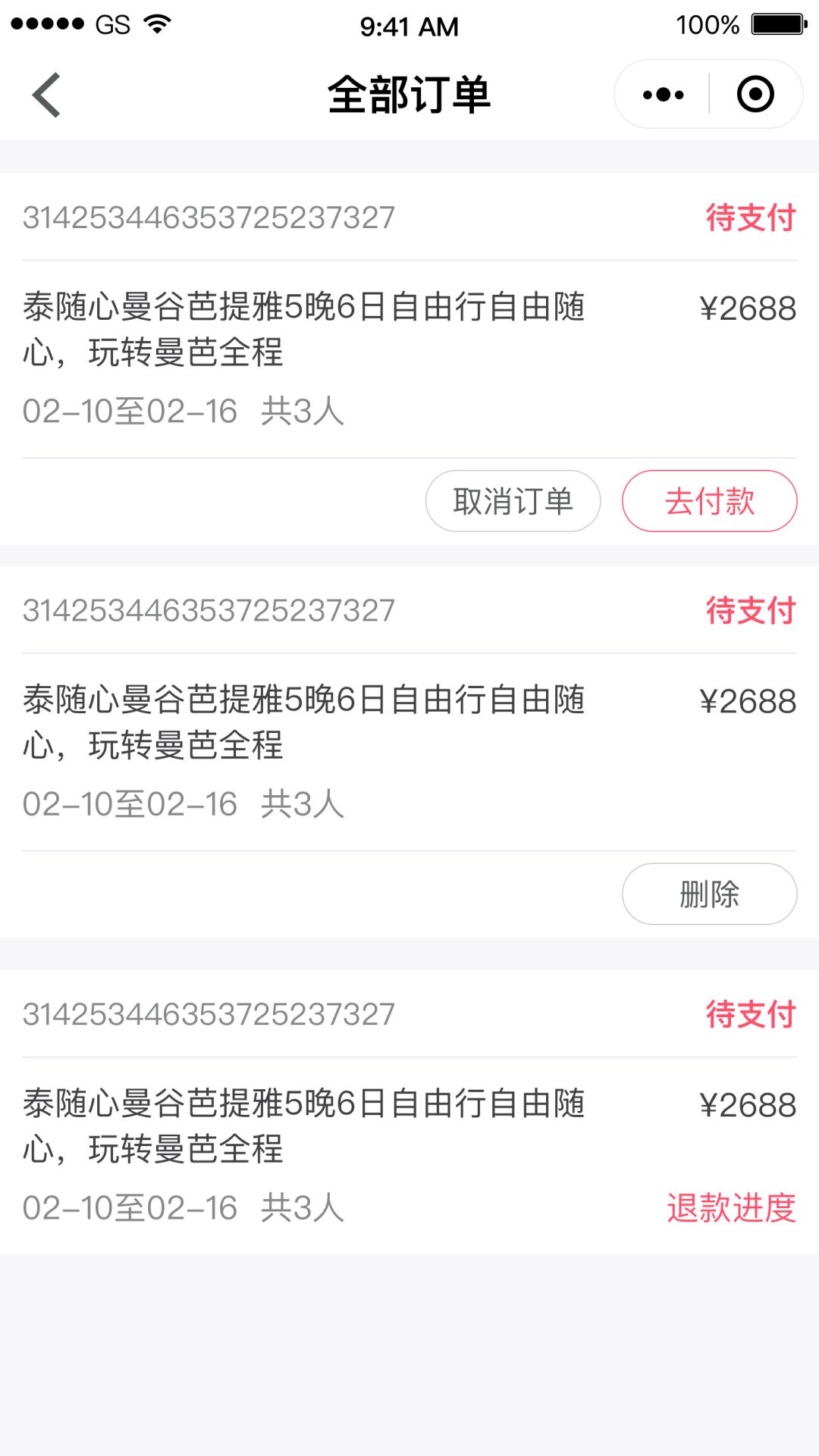View the 退款进度 refund progress
Viewport: 819px width, 1456px height.
pos(731,1207)
